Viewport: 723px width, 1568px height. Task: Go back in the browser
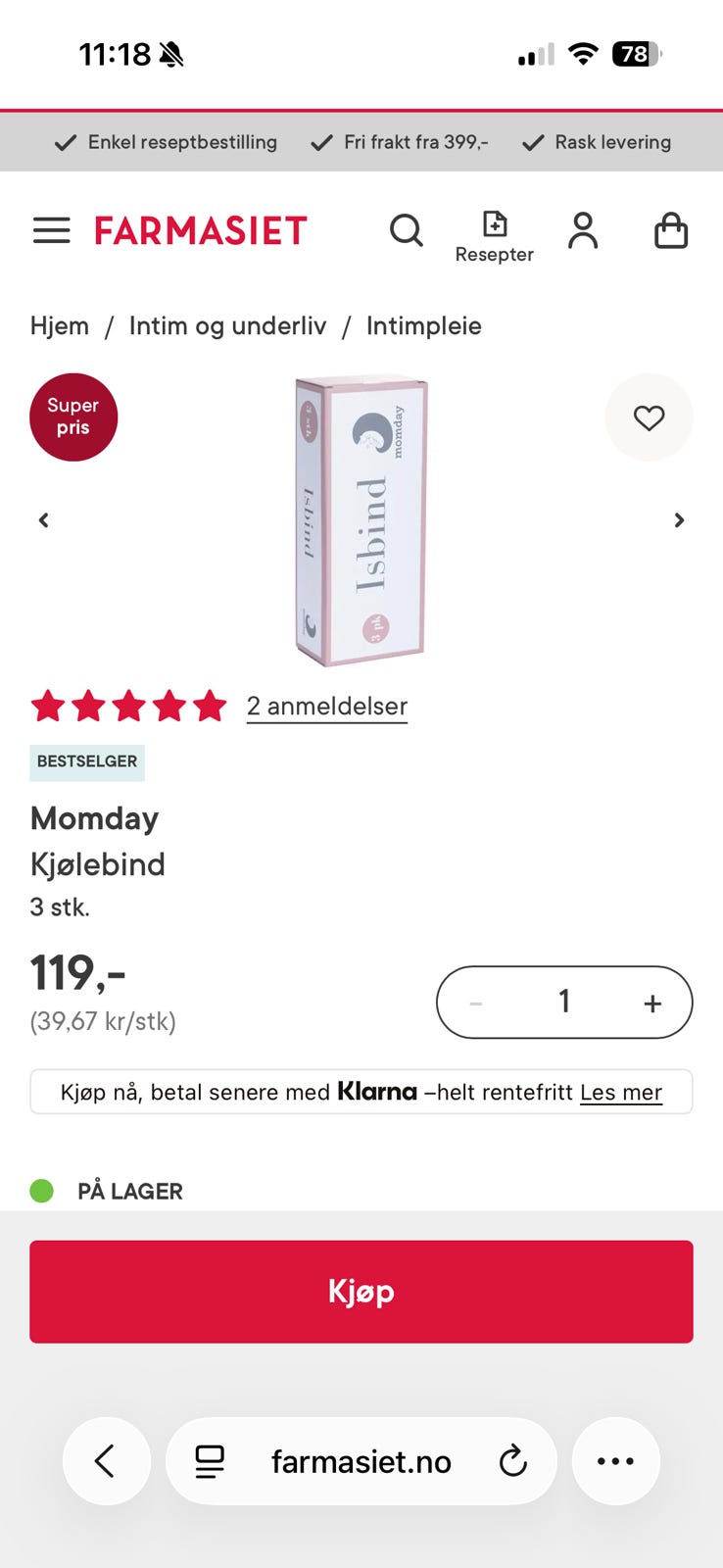click(106, 1461)
